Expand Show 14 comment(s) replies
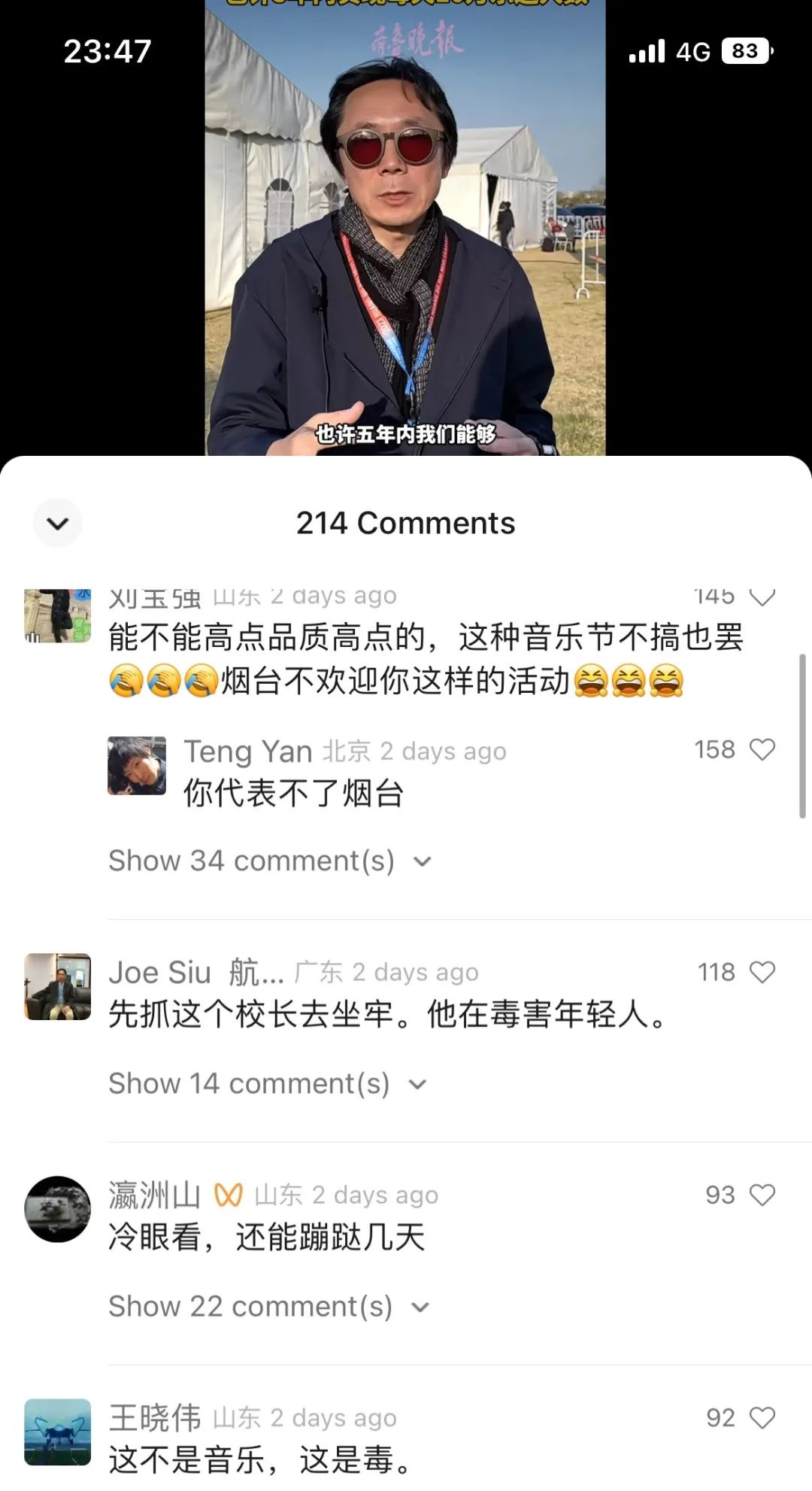The height and width of the screenshot is (1491, 812). click(x=267, y=1083)
